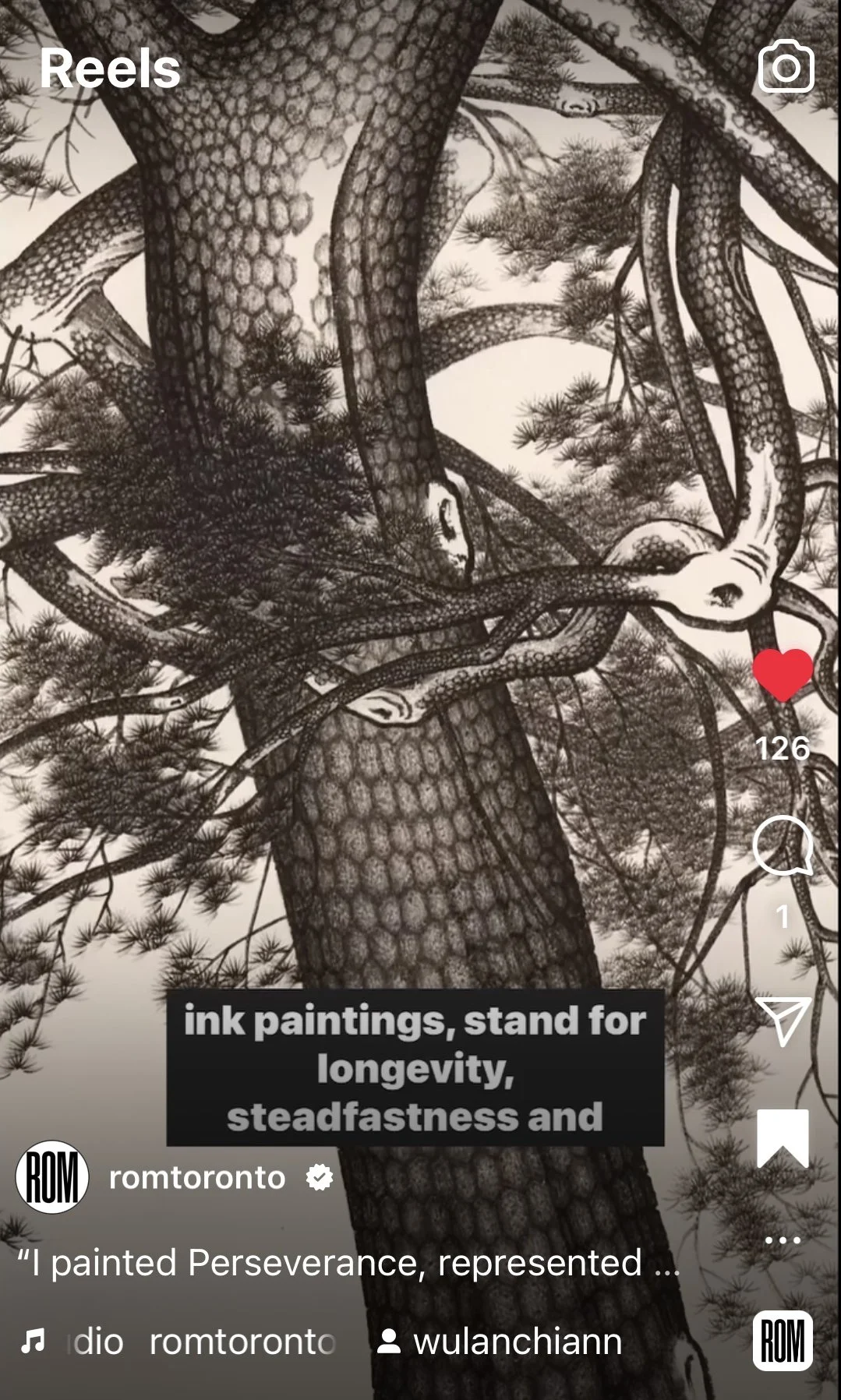View the tagged user wulanchiann
The height and width of the screenshot is (1400, 841).
[x=500, y=1342]
